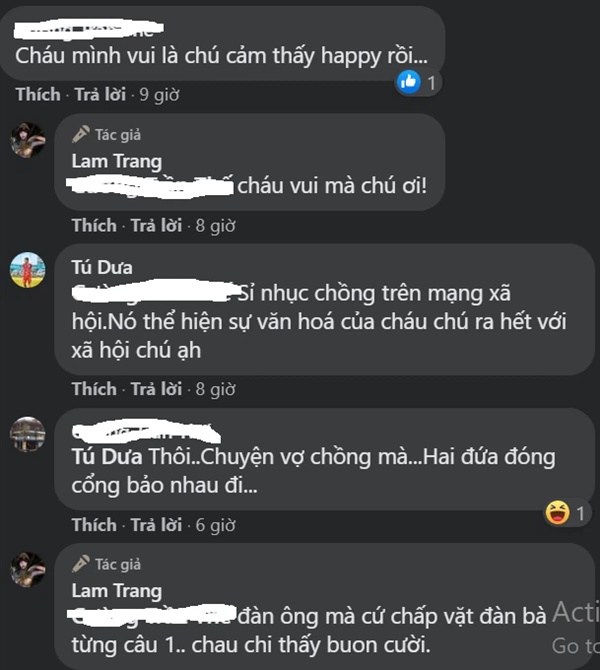Reply to the comment "Thôi..Chuyện vợ chồng mà"

tap(156, 524)
